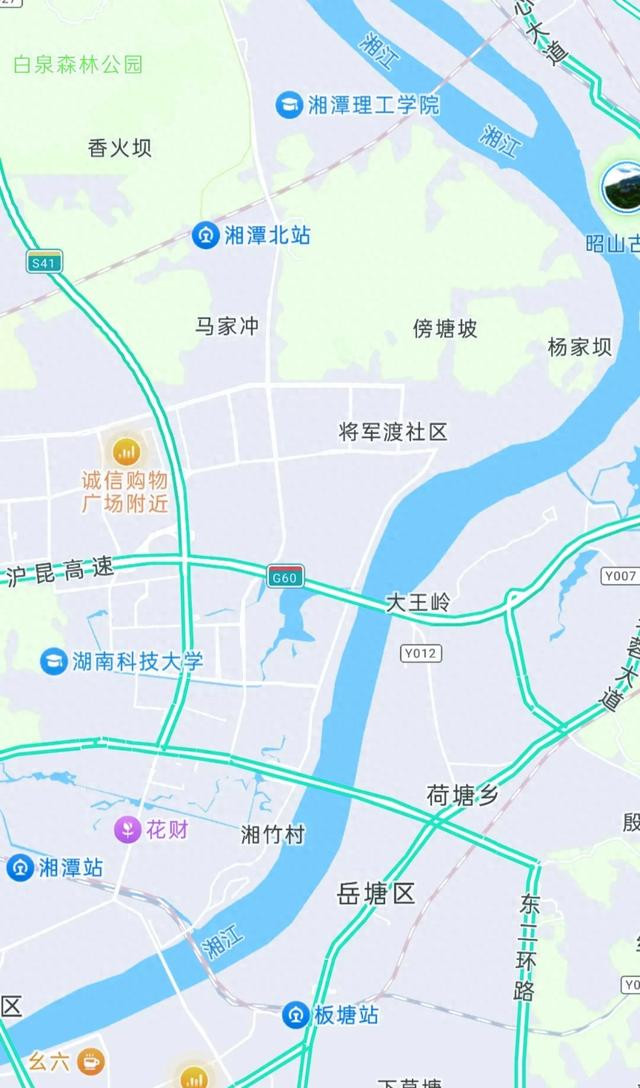Viewport: 640px width, 1088px height.
Task: Select the 湘潭理工学院 school marker
Action: (x=289, y=105)
